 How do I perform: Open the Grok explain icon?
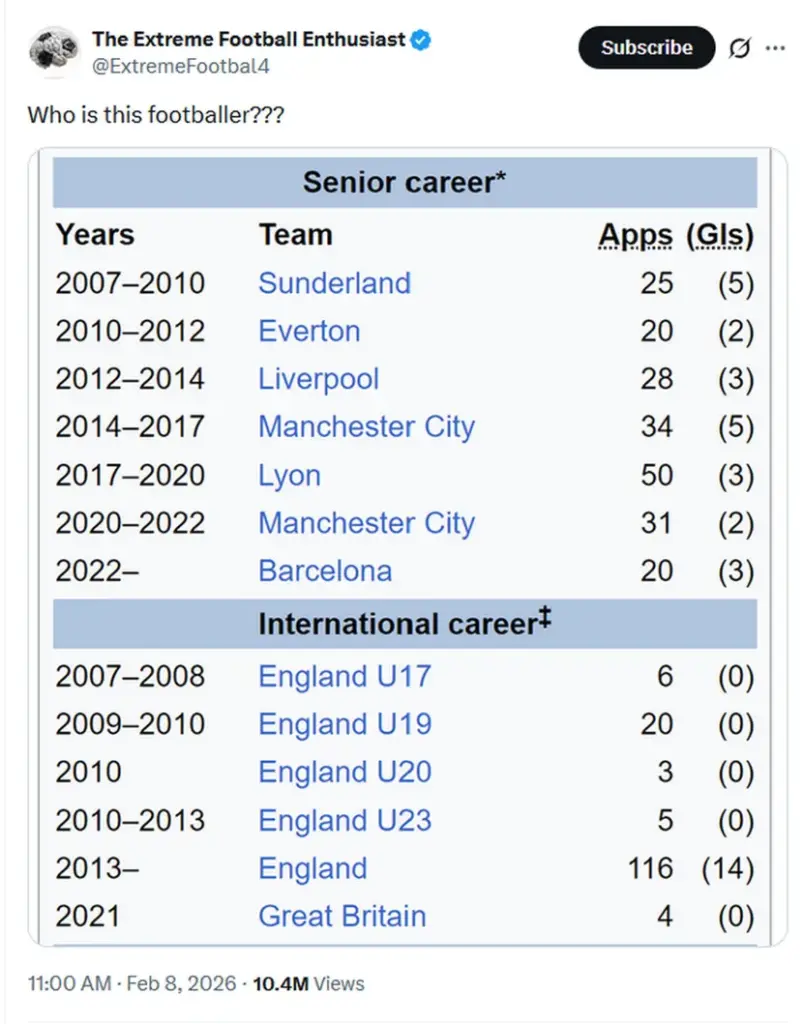click(x=740, y=48)
